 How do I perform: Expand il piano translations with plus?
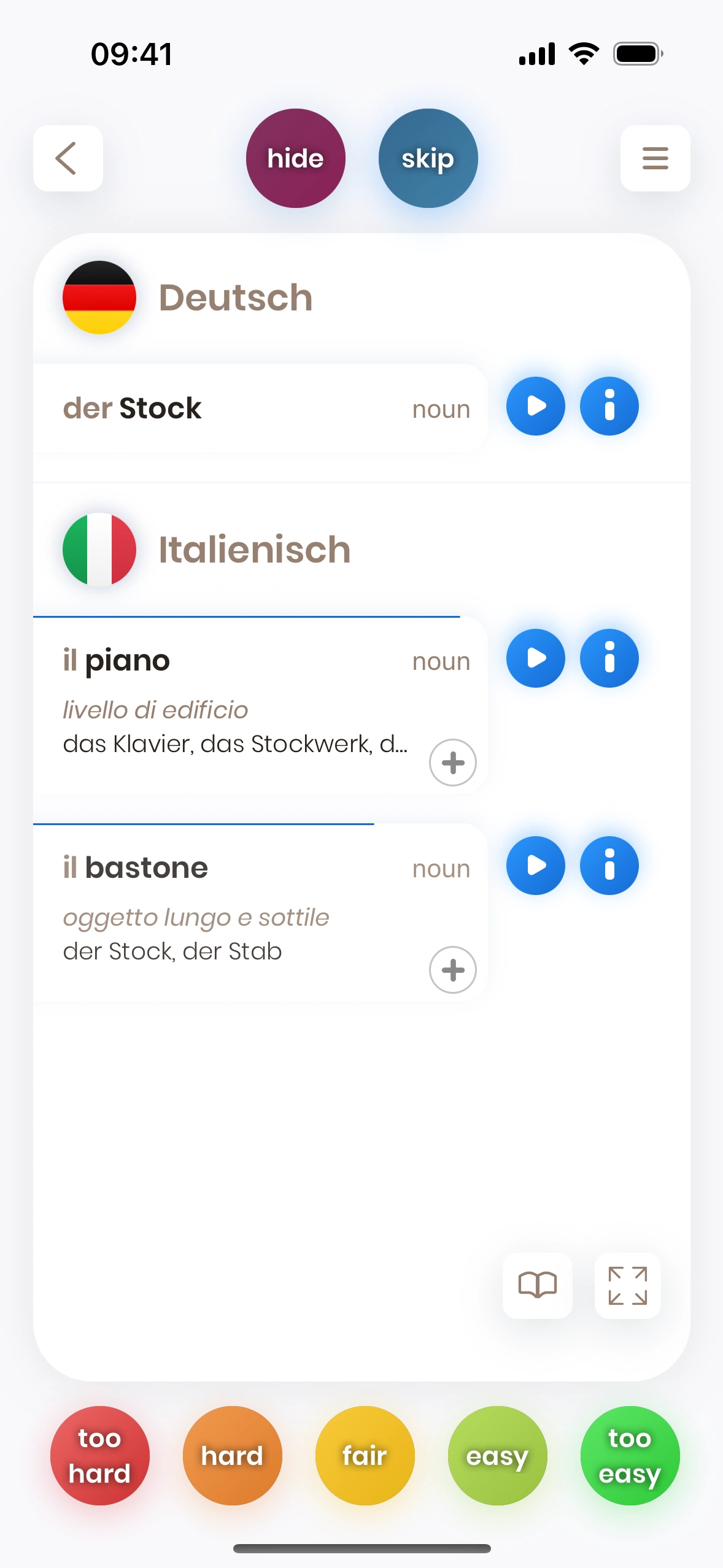pyautogui.click(x=452, y=763)
